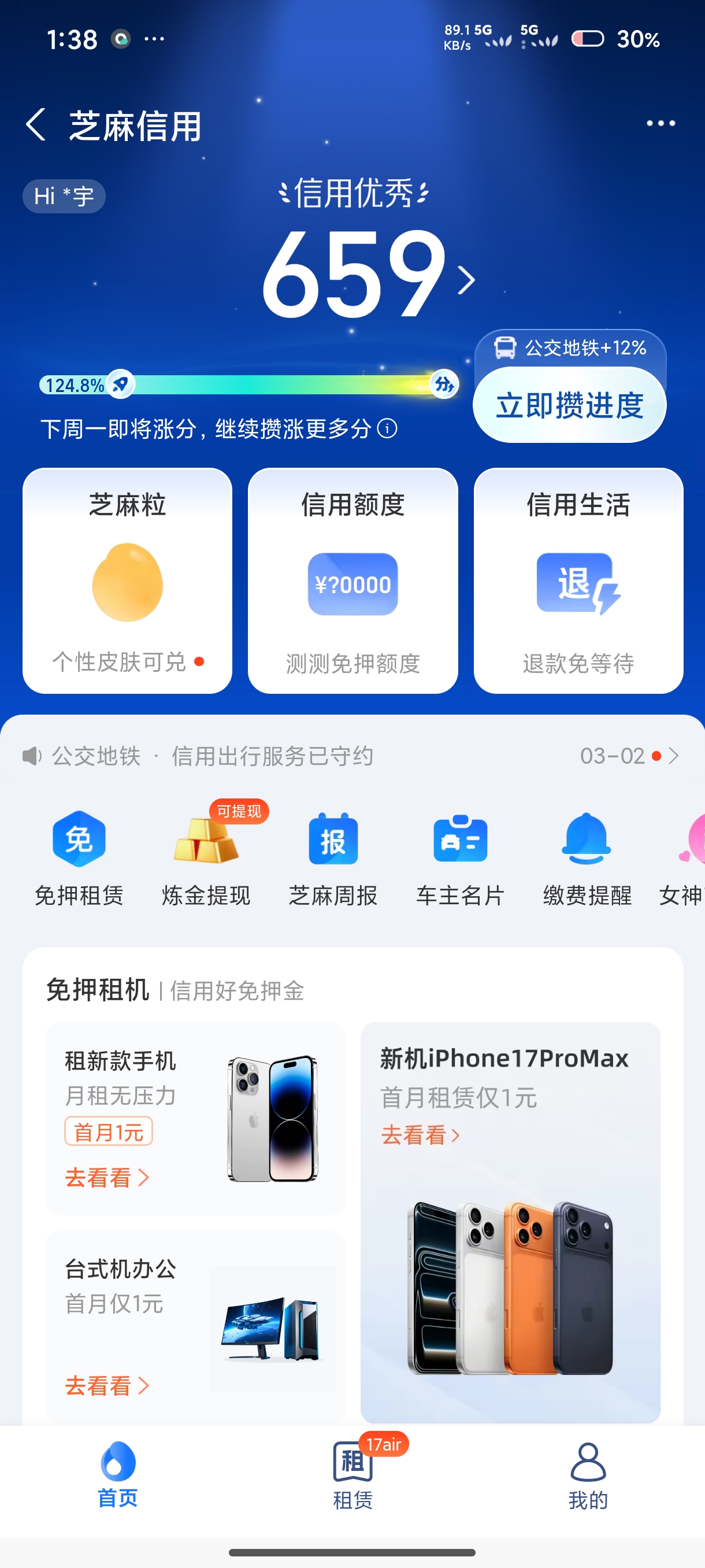Viewport: 705px width, 1568px height.
Task: Go back from 芝麻信用 page
Action: 36,125
